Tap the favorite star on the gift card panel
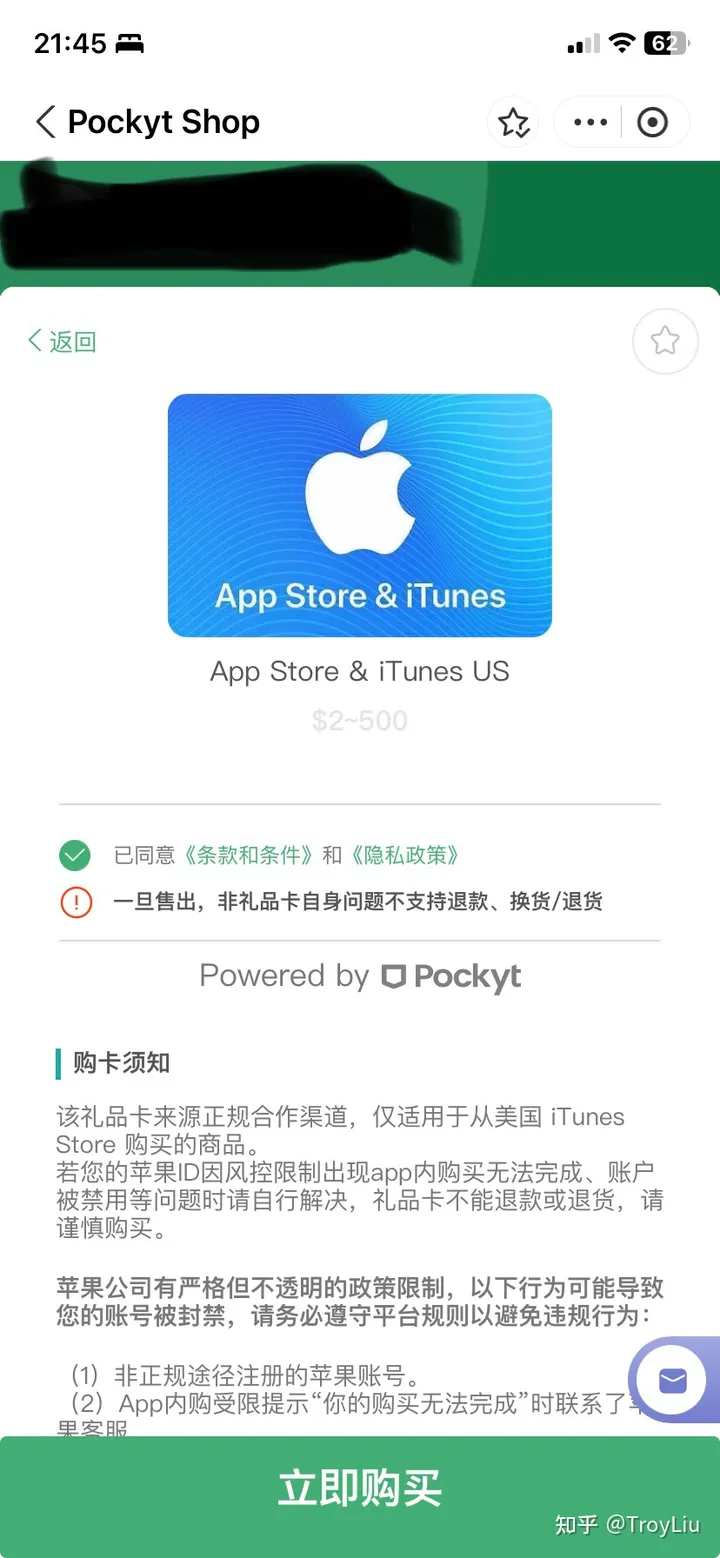Screen dimensions: 720x1558 664,341
